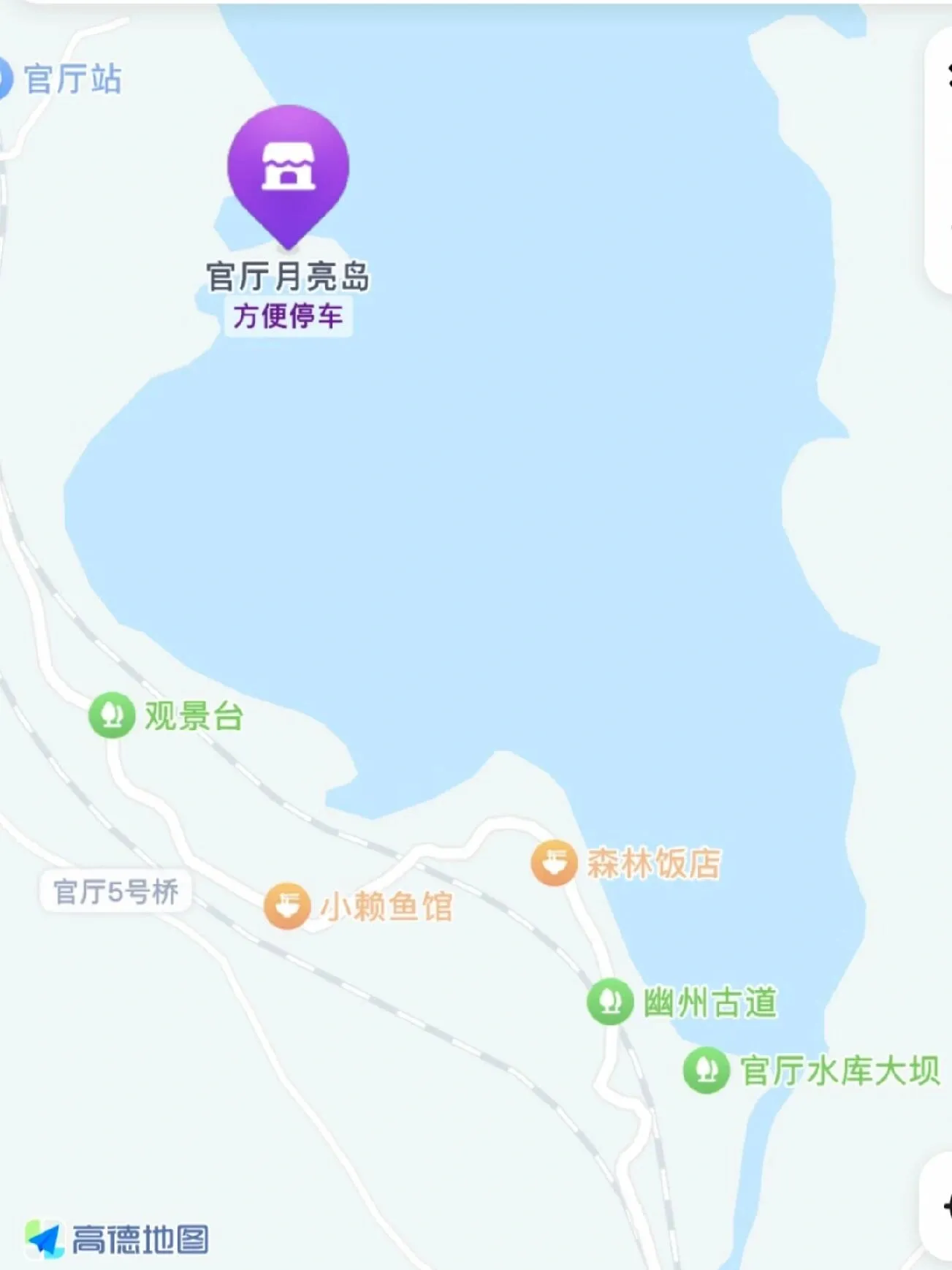Select the purple 官厅月亮岛 location pin
This screenshot has width=952, height=1270.
coord(288,170)
